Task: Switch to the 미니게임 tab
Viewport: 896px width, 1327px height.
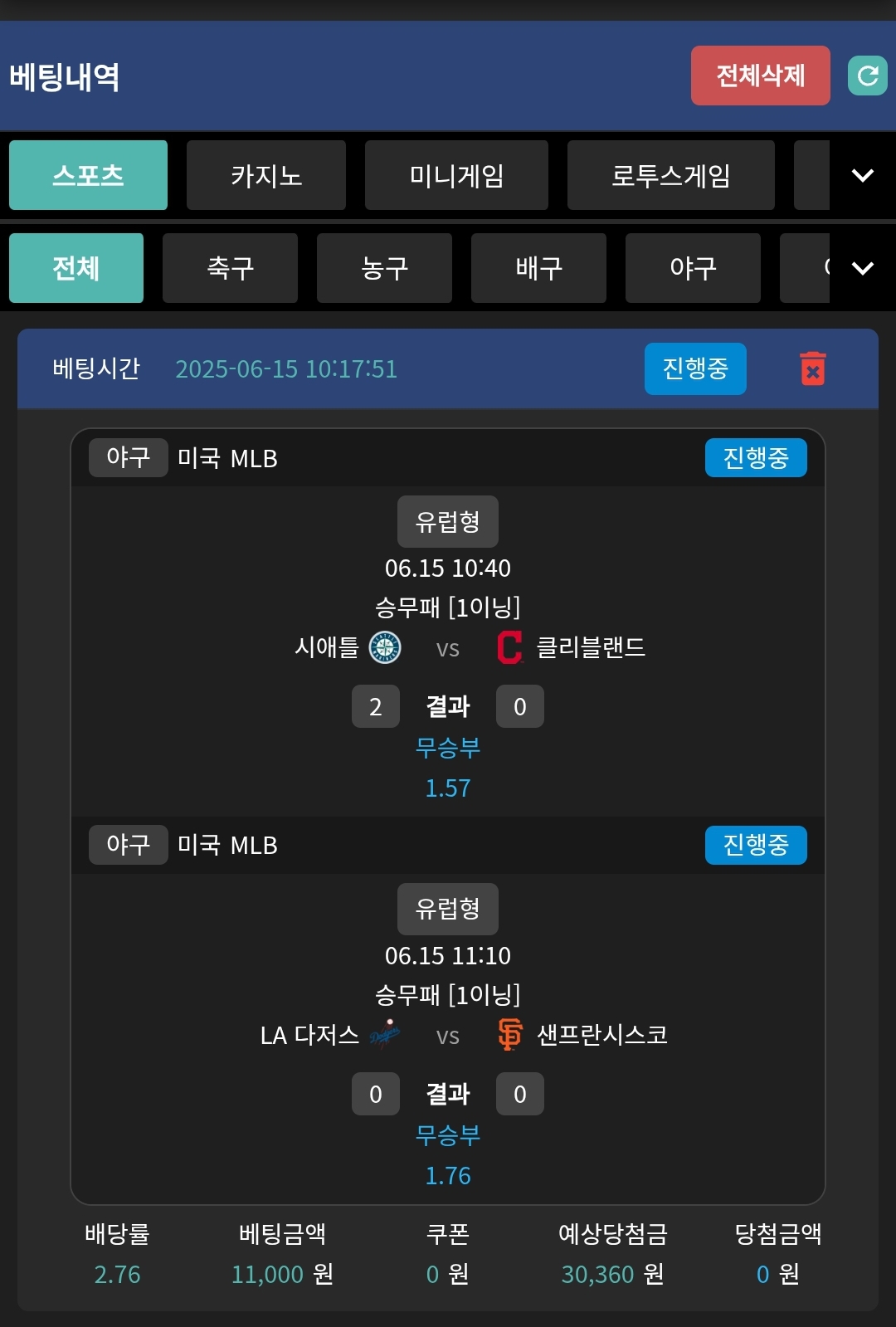Action: coord(456,175)
